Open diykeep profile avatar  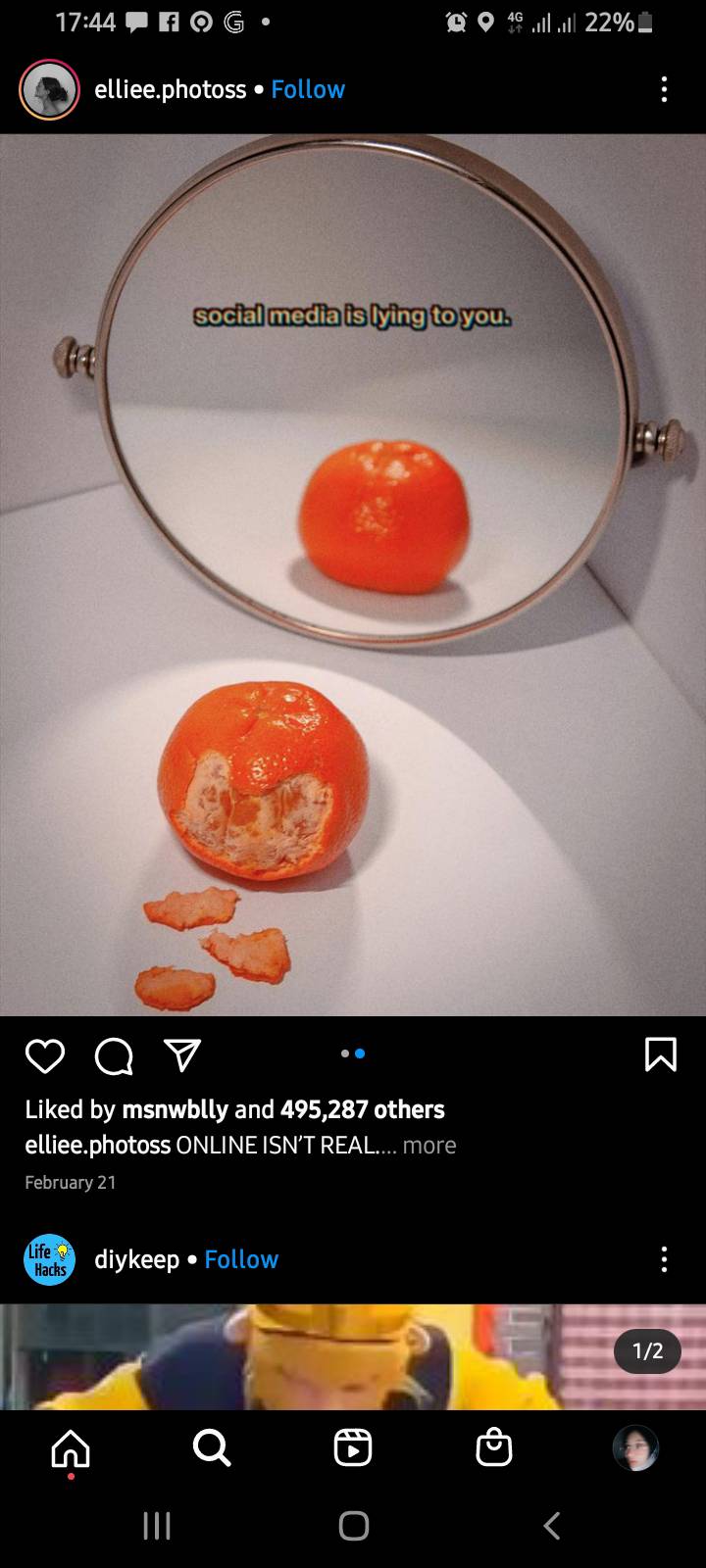49,1259
